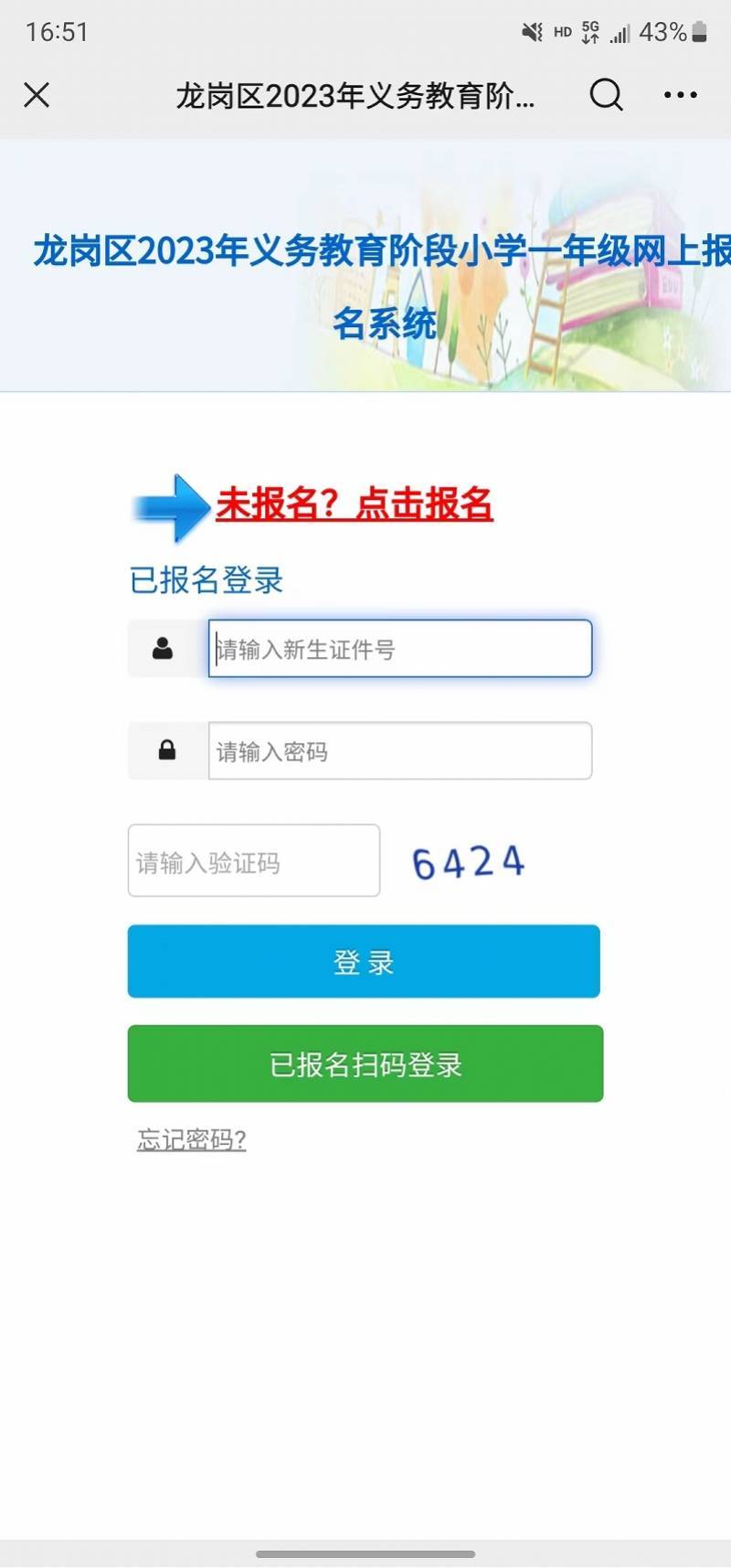The height and width of the screenshot is (1568, 731).
Task: Focus the 请输入密码 password field
Action: coord(400,751)
